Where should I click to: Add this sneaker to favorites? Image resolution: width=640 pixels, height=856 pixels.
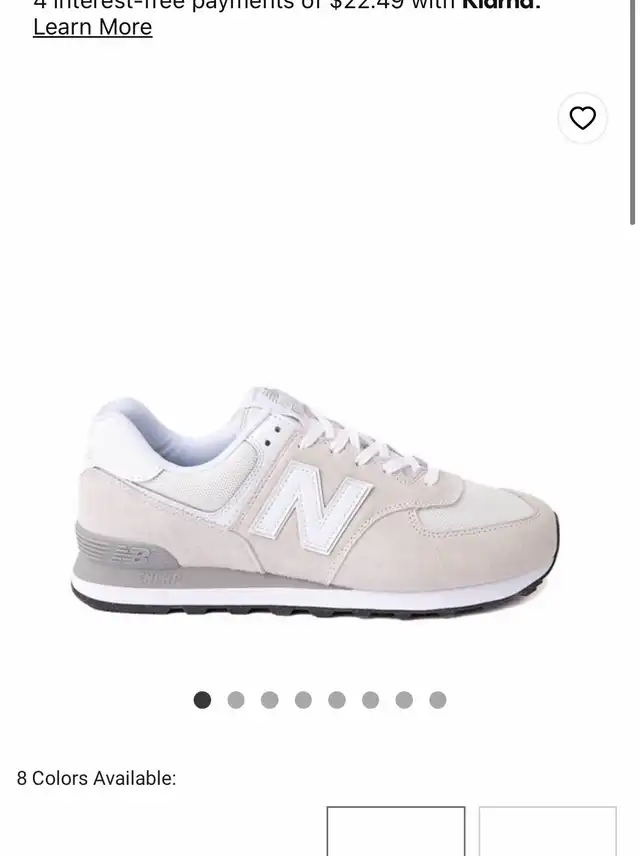click(582, 119)
